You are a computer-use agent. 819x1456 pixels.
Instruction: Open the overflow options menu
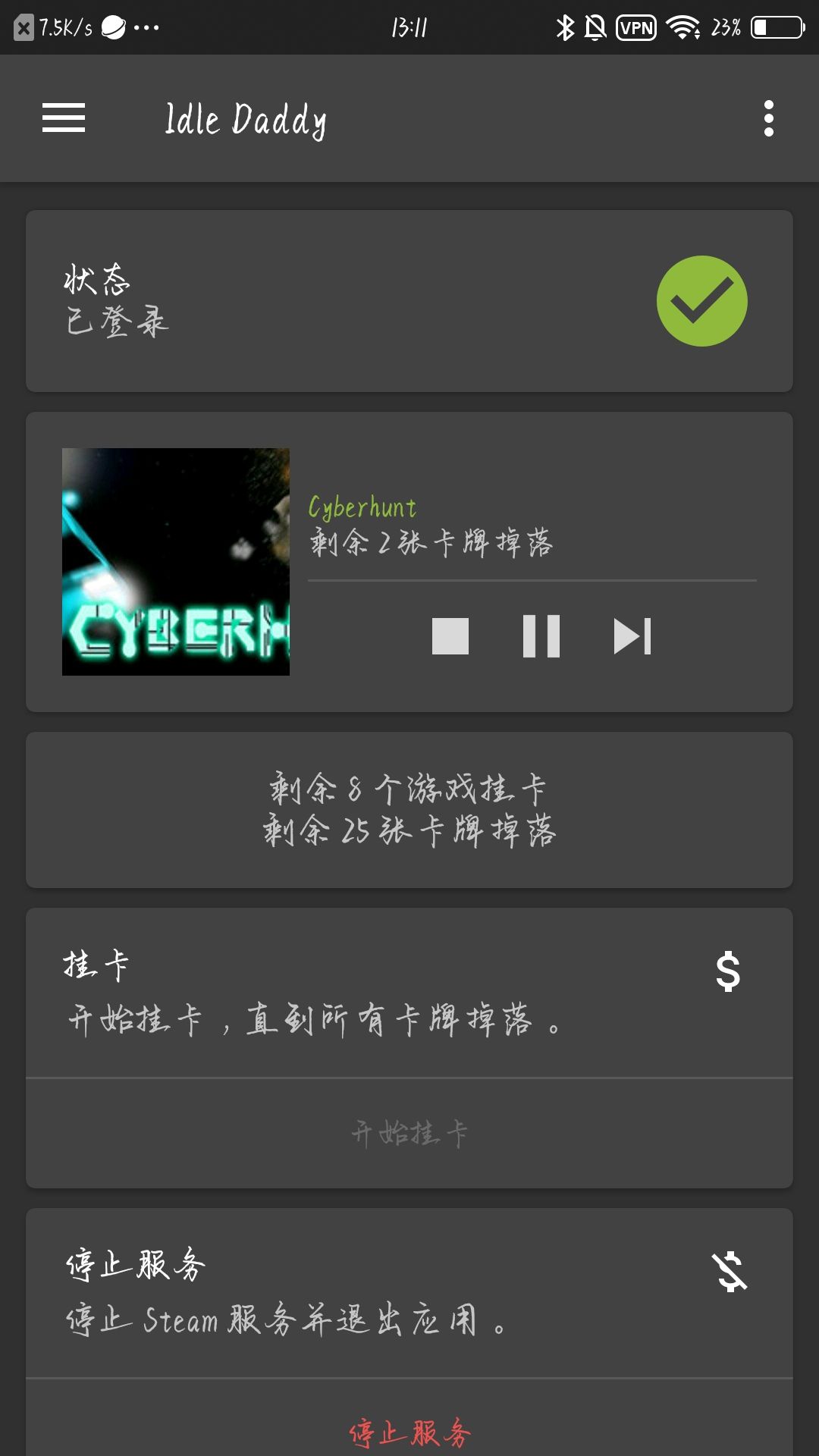point(768,118)
